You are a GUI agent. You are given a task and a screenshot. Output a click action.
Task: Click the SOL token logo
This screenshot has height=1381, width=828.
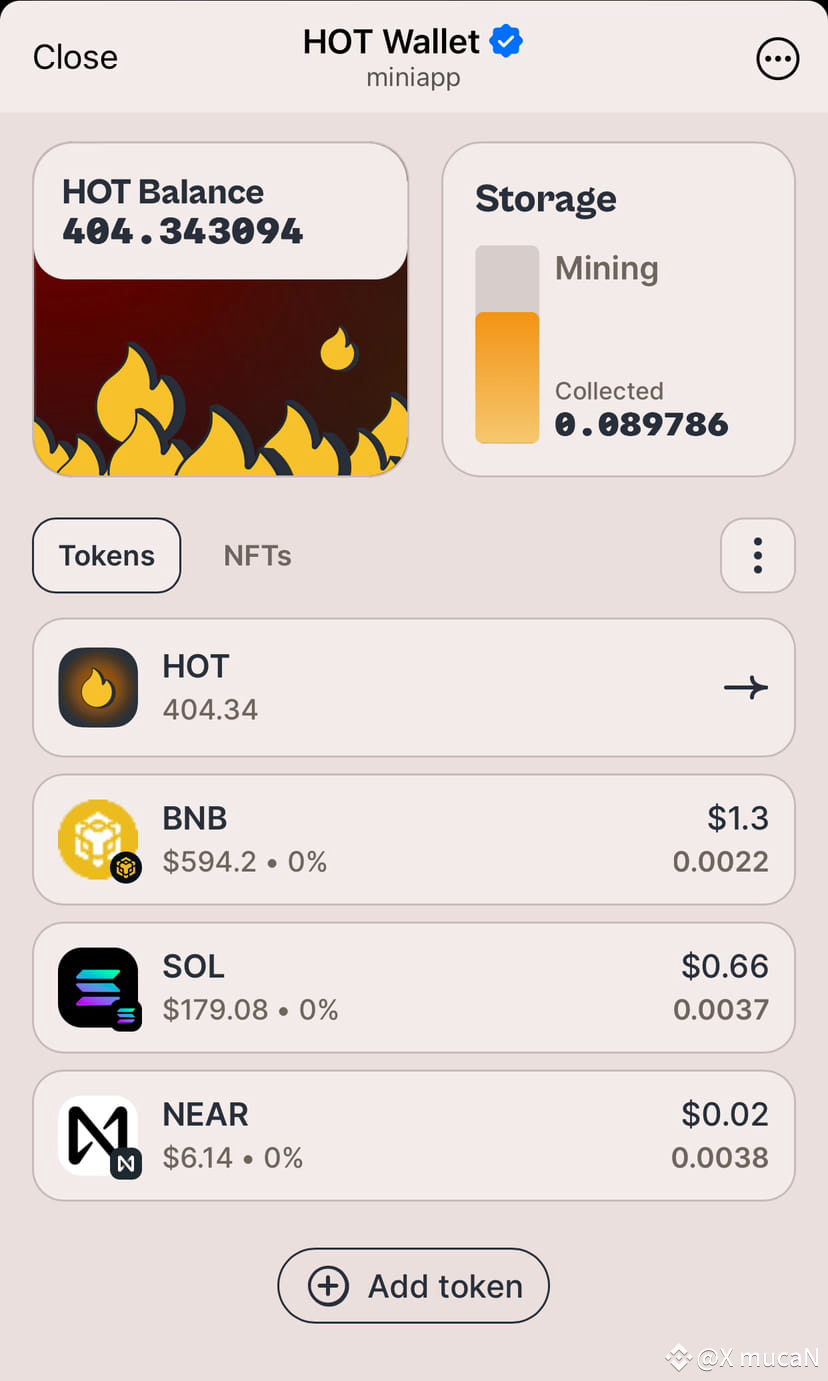[x=98, y=987]
